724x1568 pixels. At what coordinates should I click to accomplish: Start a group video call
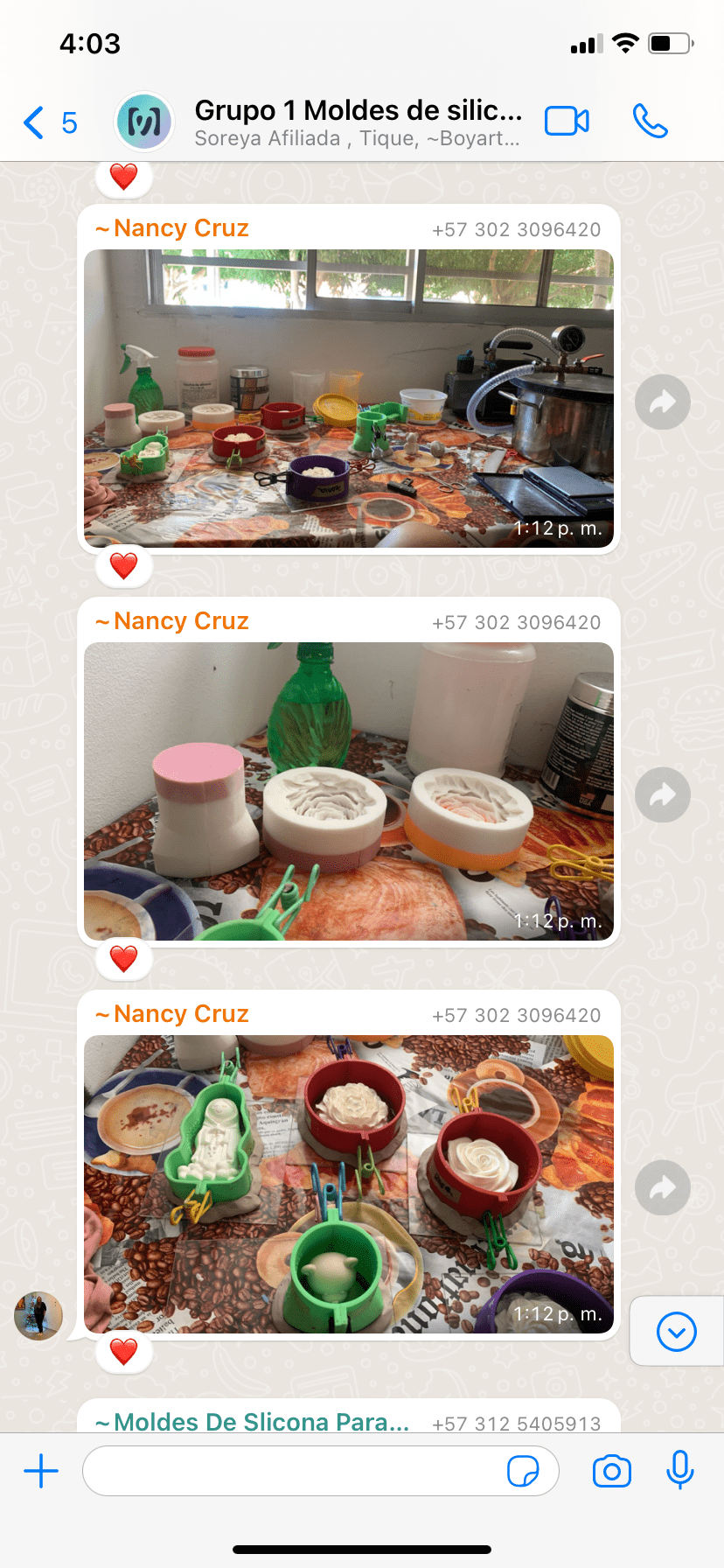pyautogui.click(x=567, y=122)
